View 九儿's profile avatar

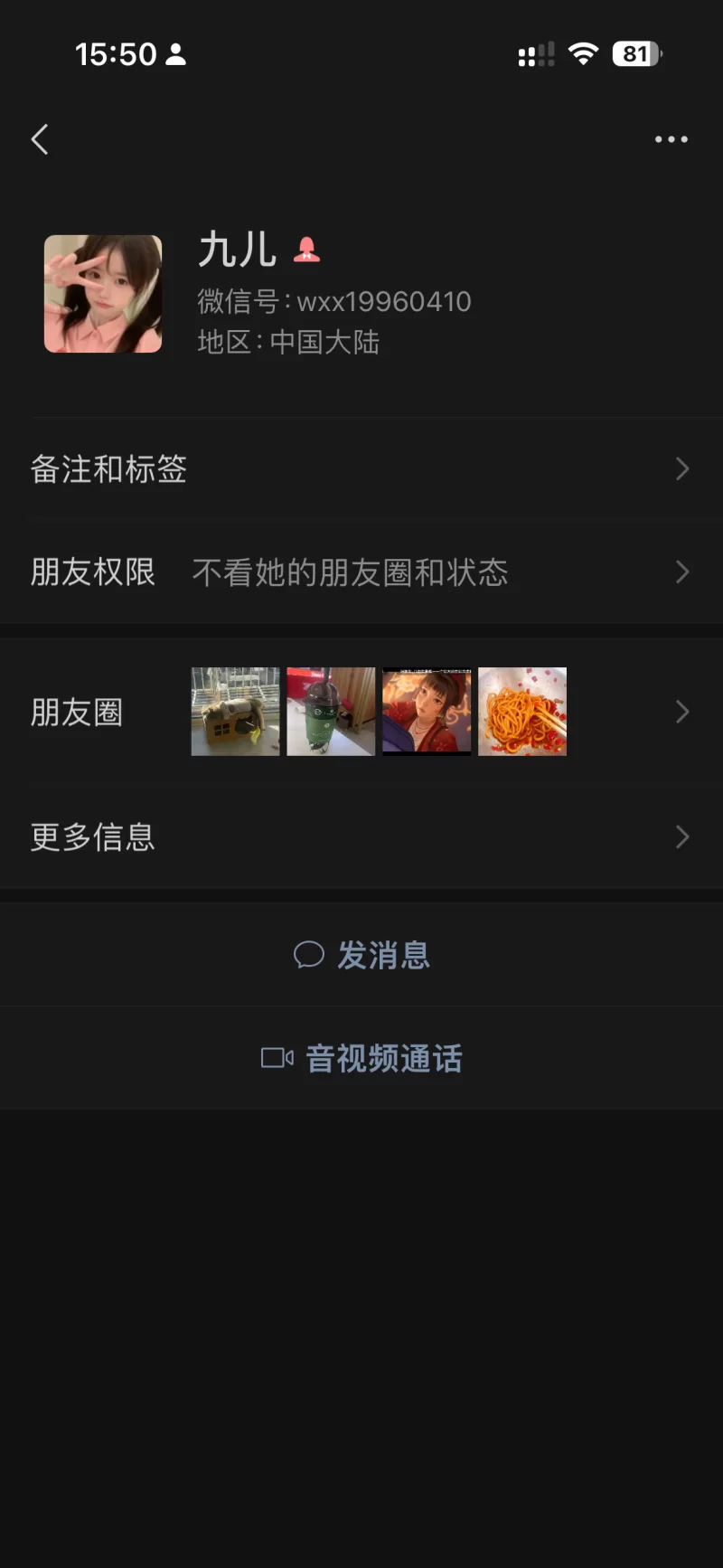point(103,294)
